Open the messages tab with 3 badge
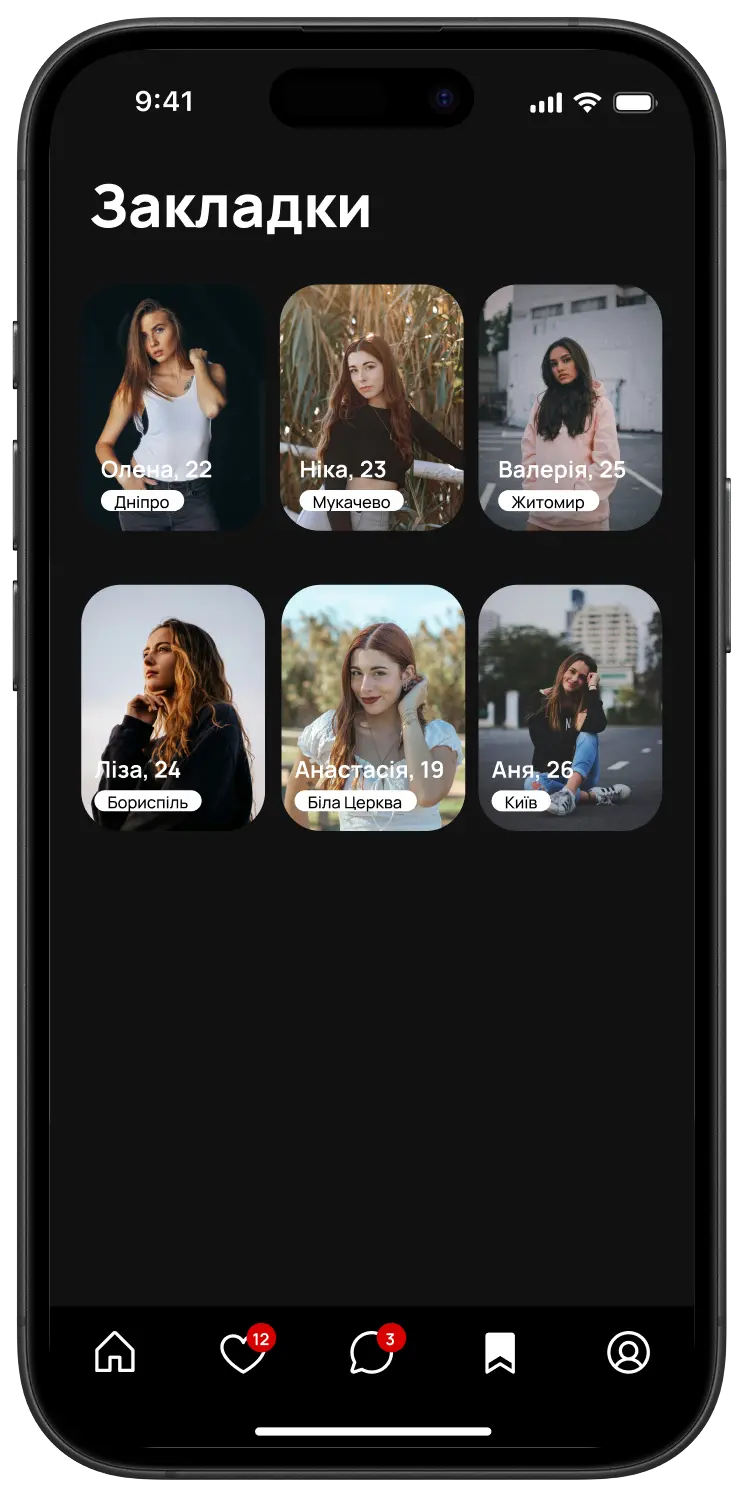 pyautogui.click(x=372, y=1353)
